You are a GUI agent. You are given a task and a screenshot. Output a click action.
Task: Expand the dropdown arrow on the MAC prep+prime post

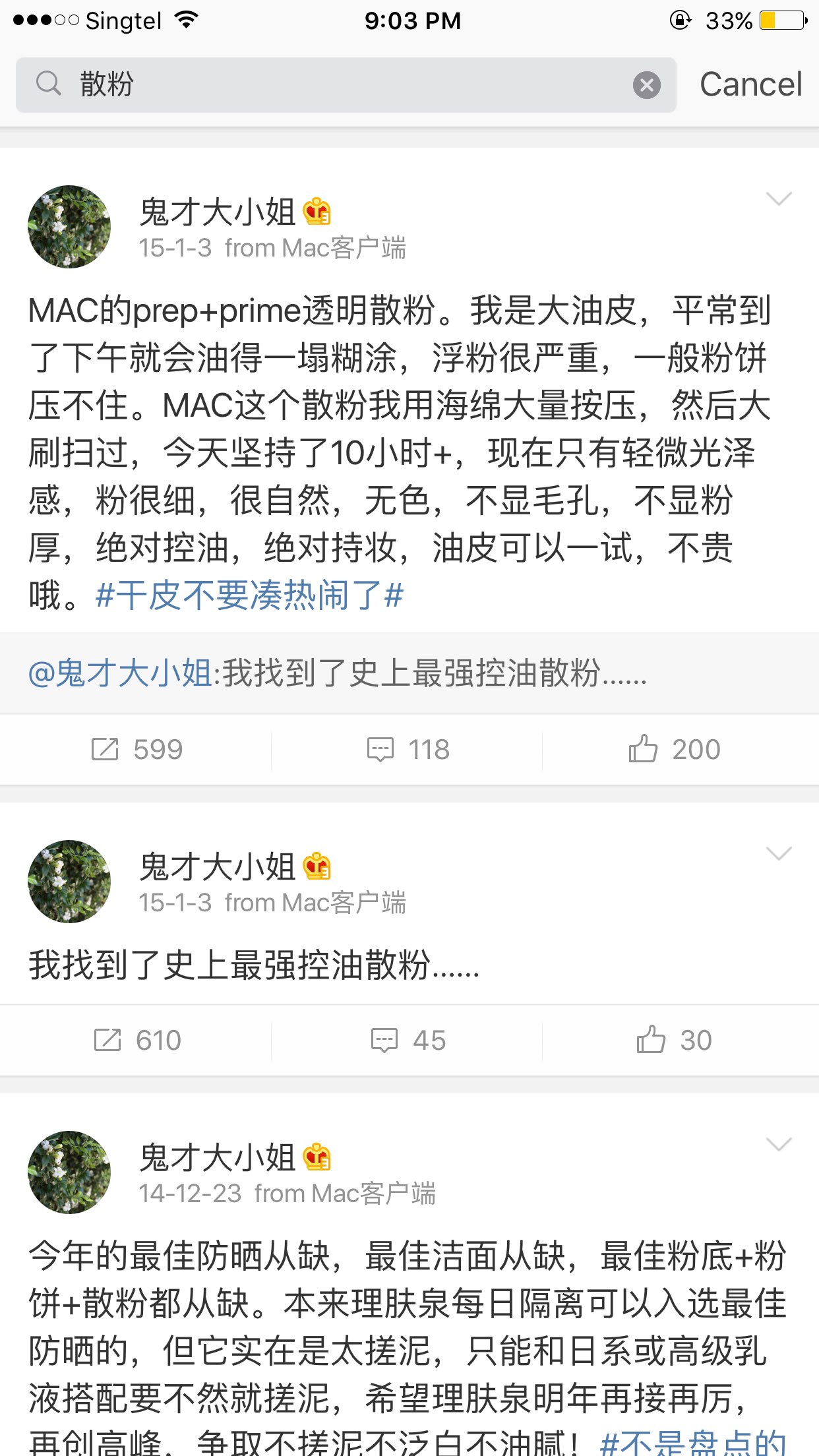778,199
